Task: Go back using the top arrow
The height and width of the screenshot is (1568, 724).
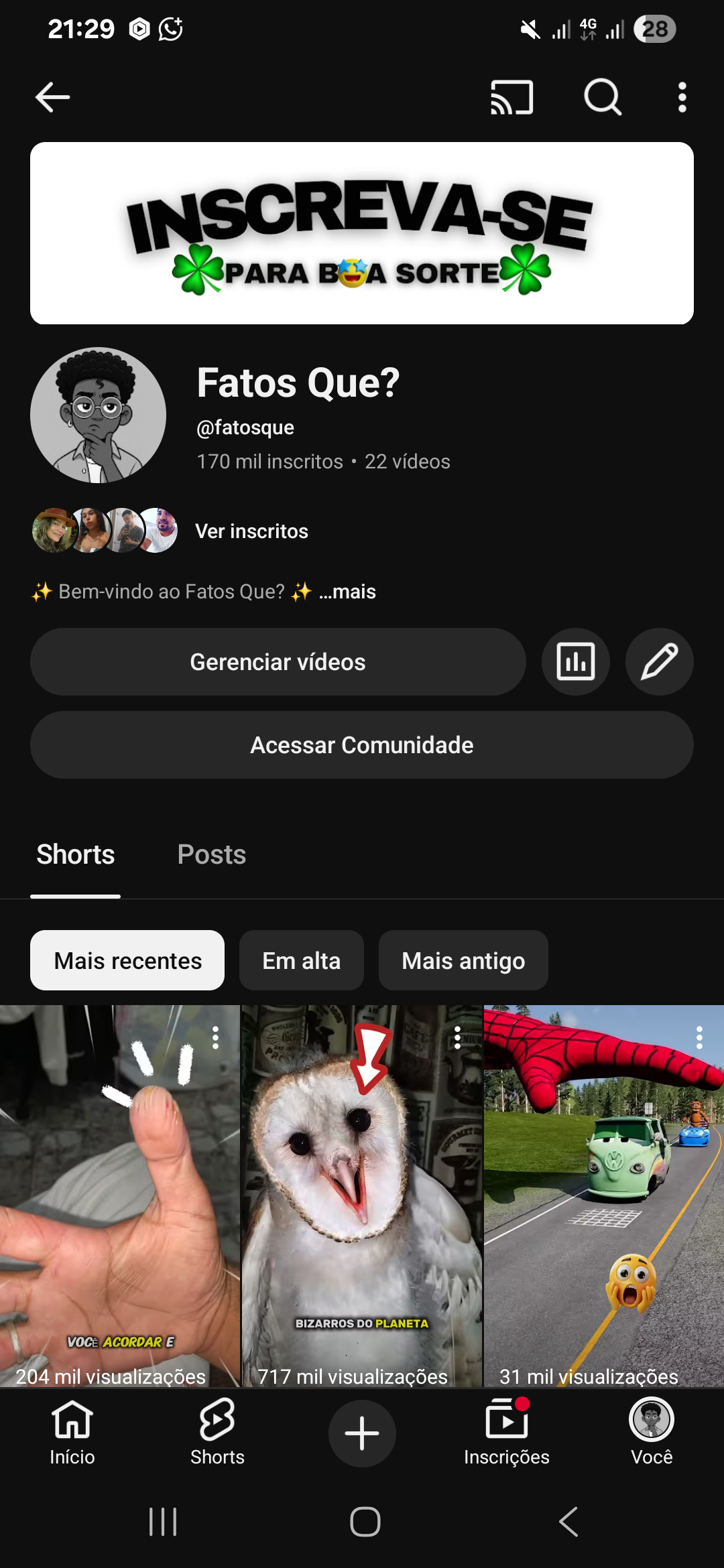Action: point(53,97)
